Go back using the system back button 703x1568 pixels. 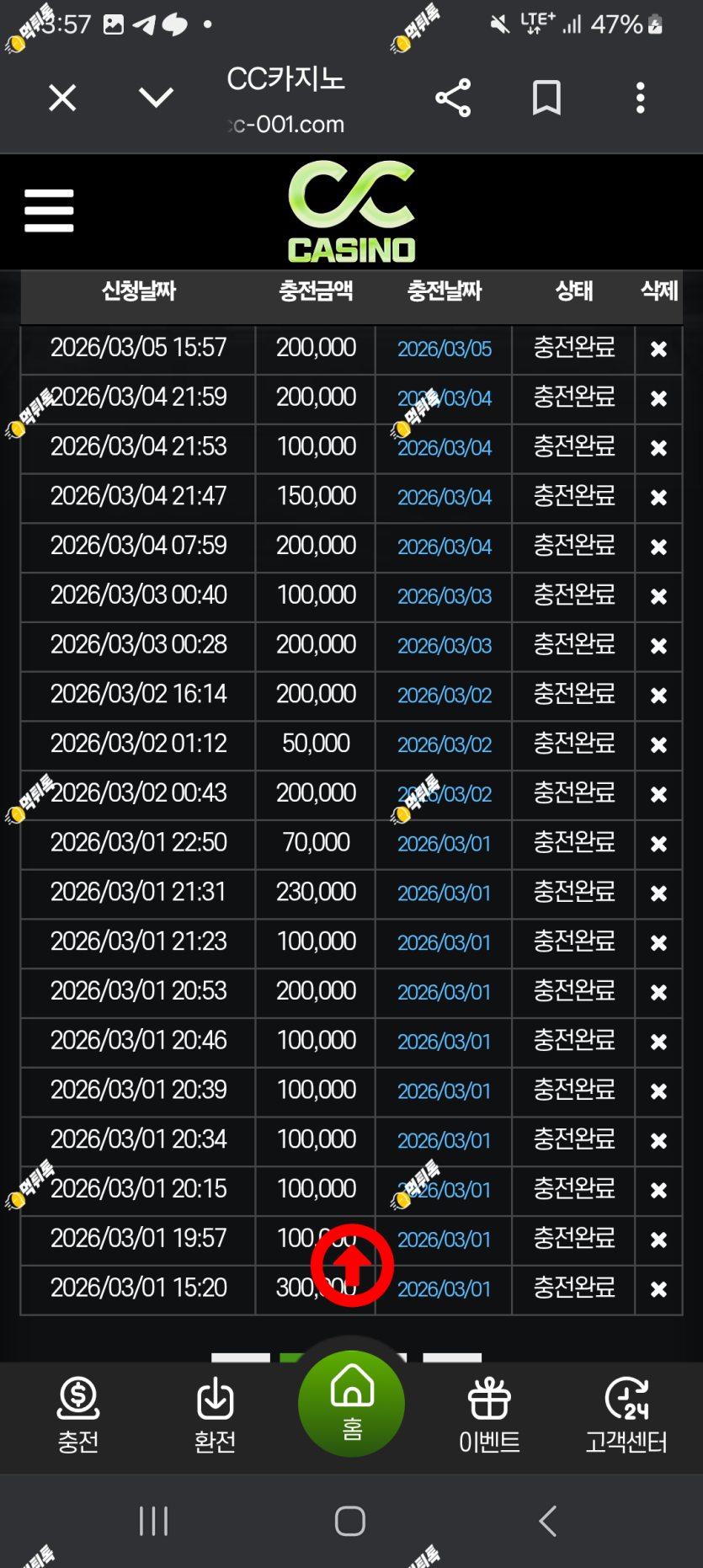[547, 1521]
